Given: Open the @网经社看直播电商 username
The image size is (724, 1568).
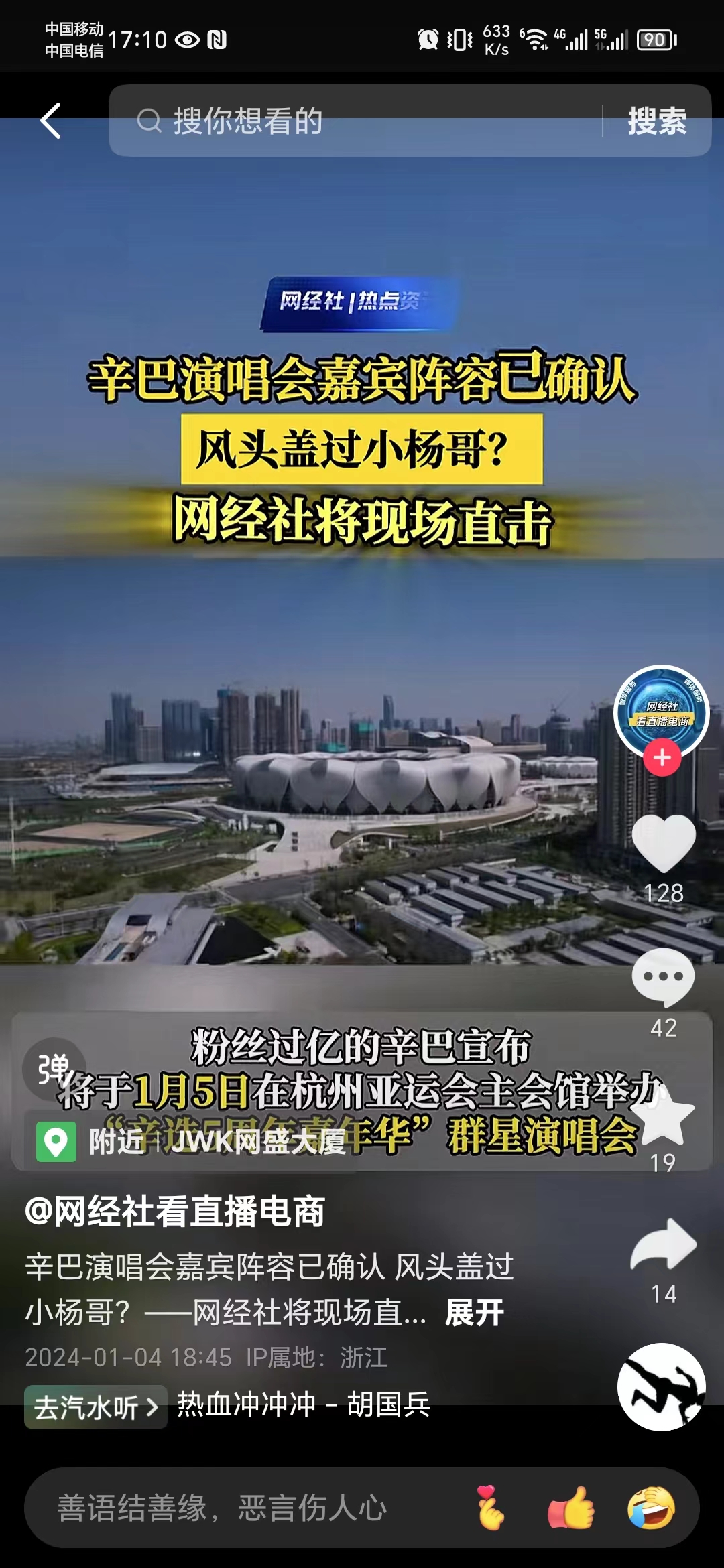Looking at the screenshot, I should (x=174, y=1212).
